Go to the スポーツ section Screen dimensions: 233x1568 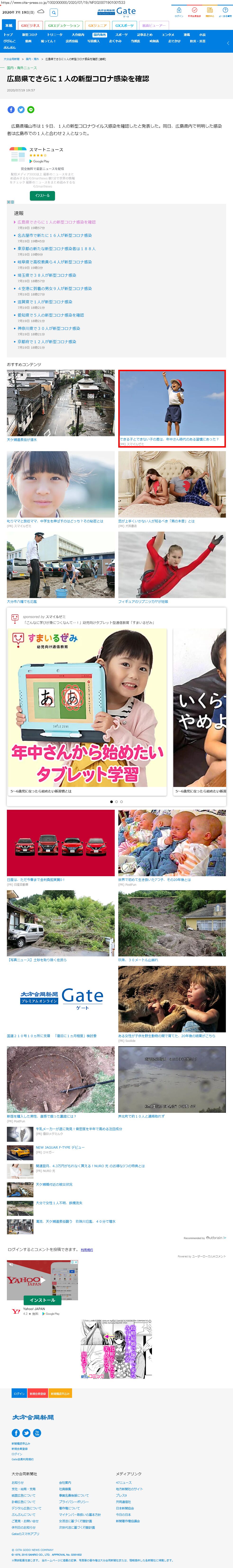[x=122, y=35]
